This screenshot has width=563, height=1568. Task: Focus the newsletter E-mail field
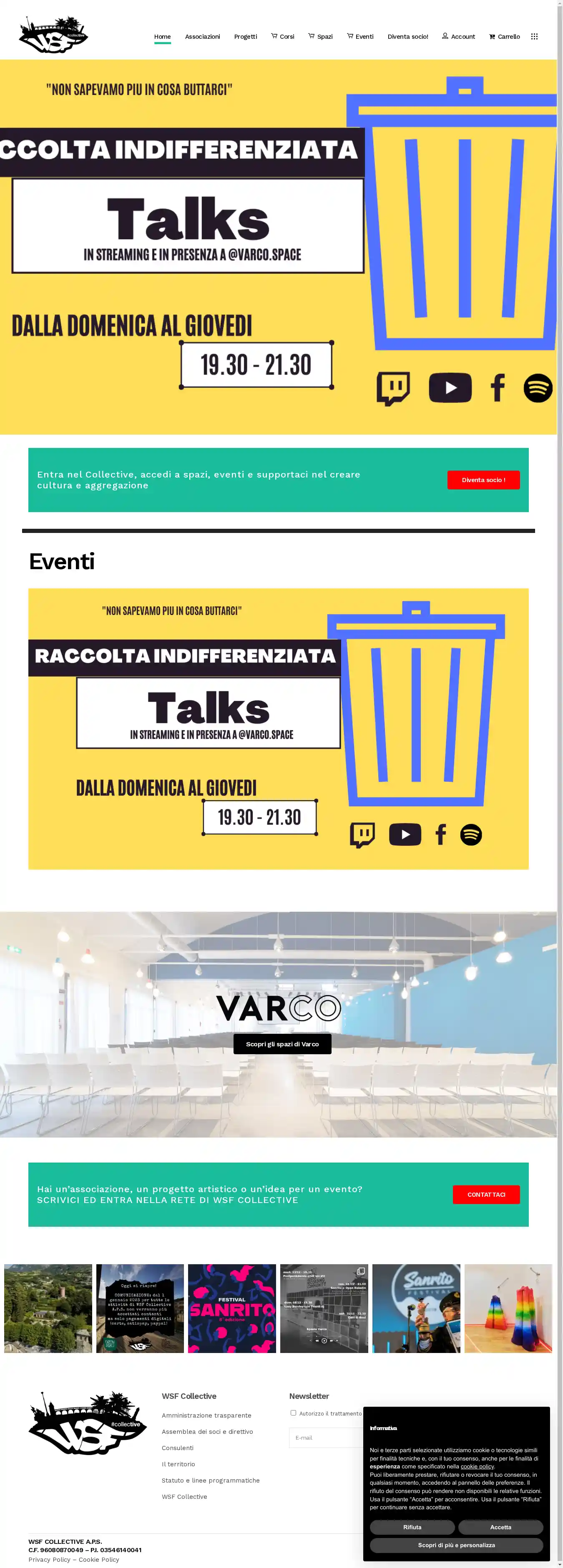point(326,1438)
